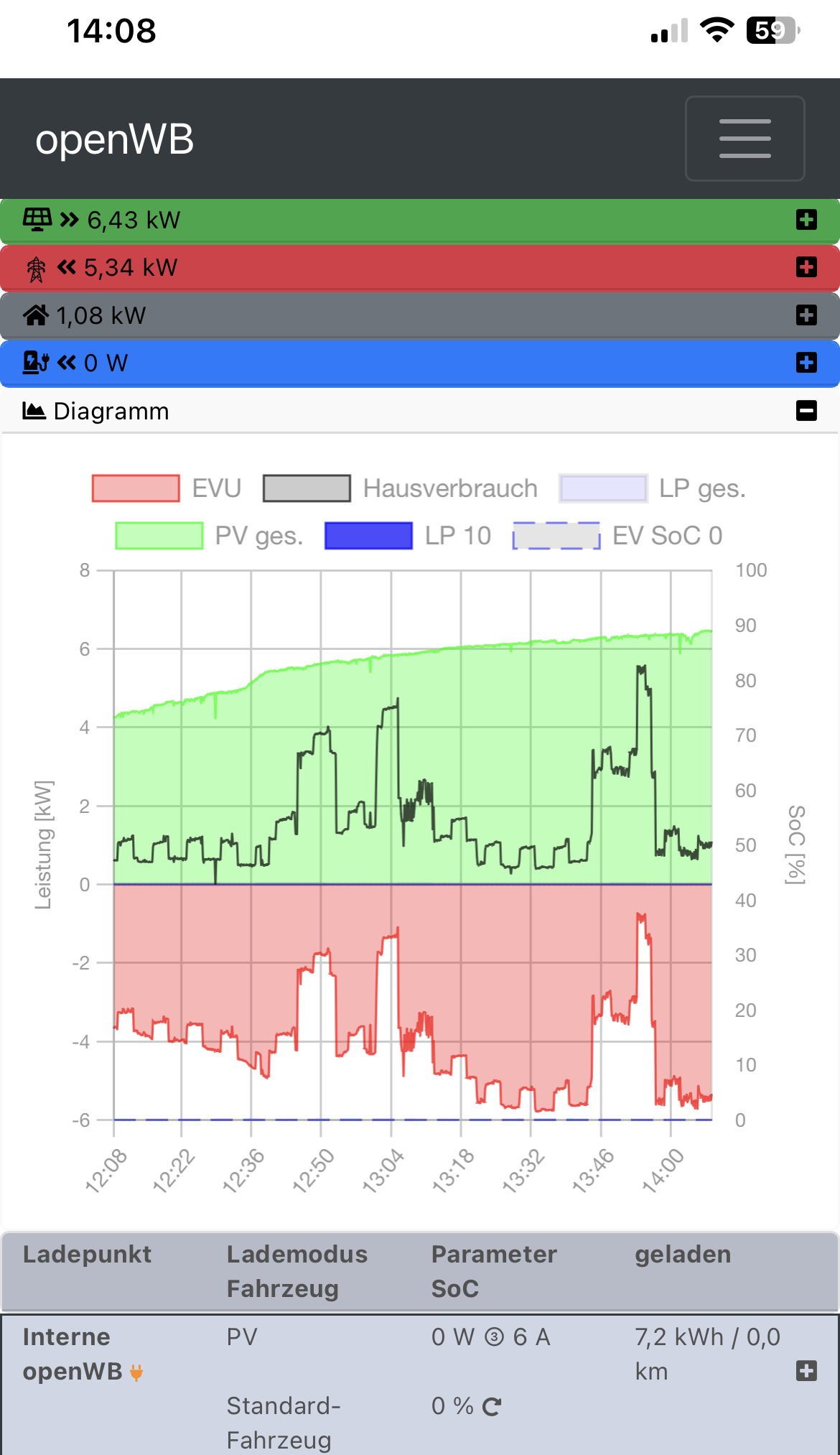The image size is (840, 1455).
Task: Toggle PV ges. series in legend
Action: [x=209, y=536]
